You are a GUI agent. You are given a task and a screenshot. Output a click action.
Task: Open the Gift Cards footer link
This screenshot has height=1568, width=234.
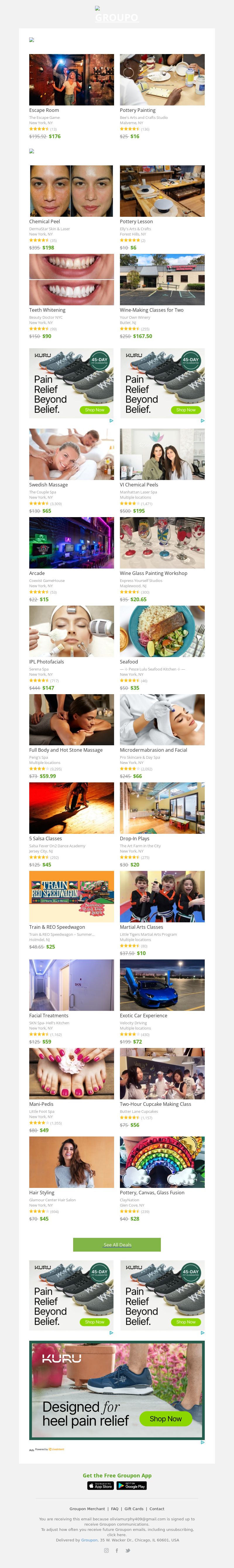click(134, 1508)
